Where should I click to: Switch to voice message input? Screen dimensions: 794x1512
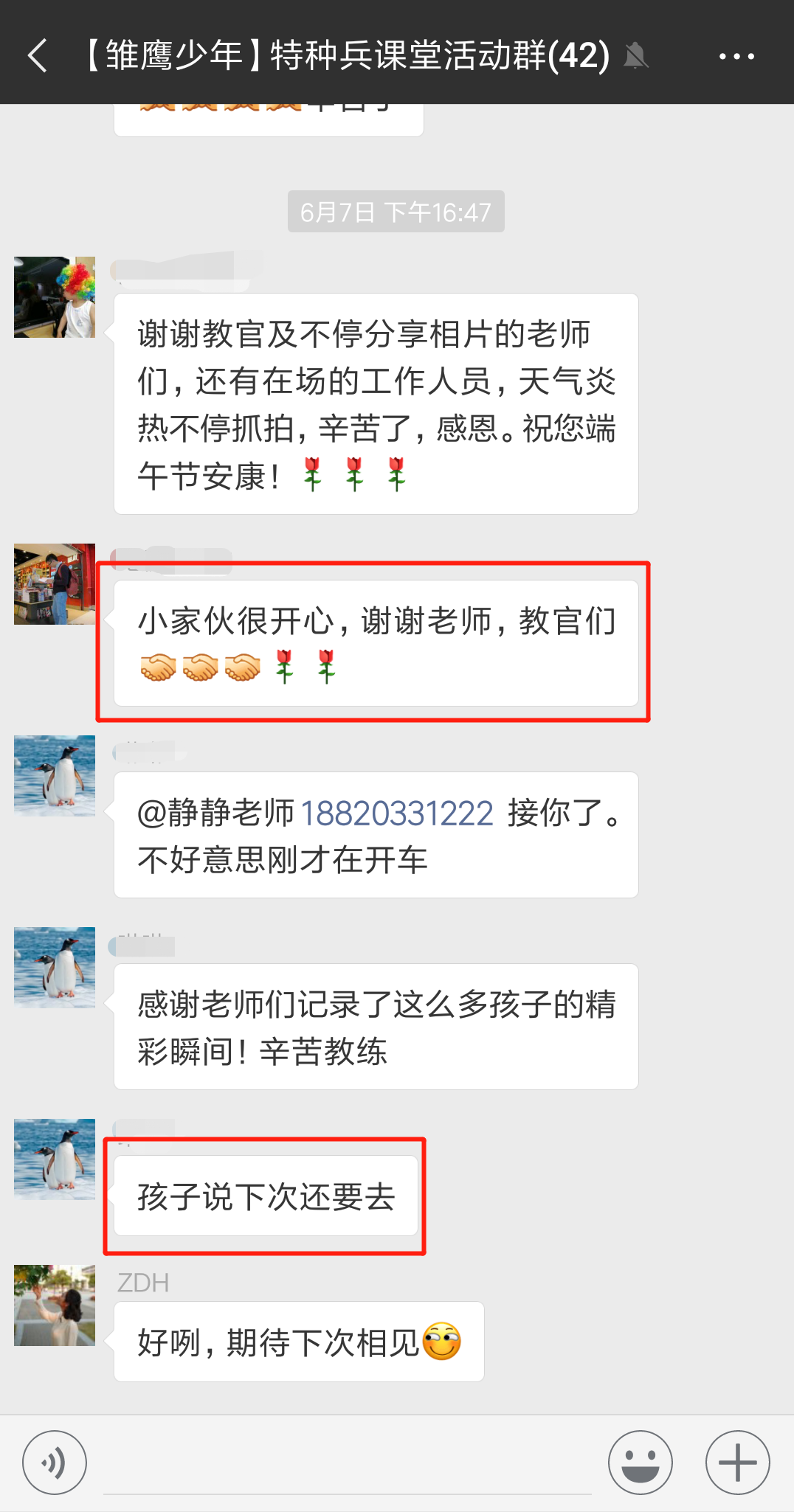[x=55, y=1463]
